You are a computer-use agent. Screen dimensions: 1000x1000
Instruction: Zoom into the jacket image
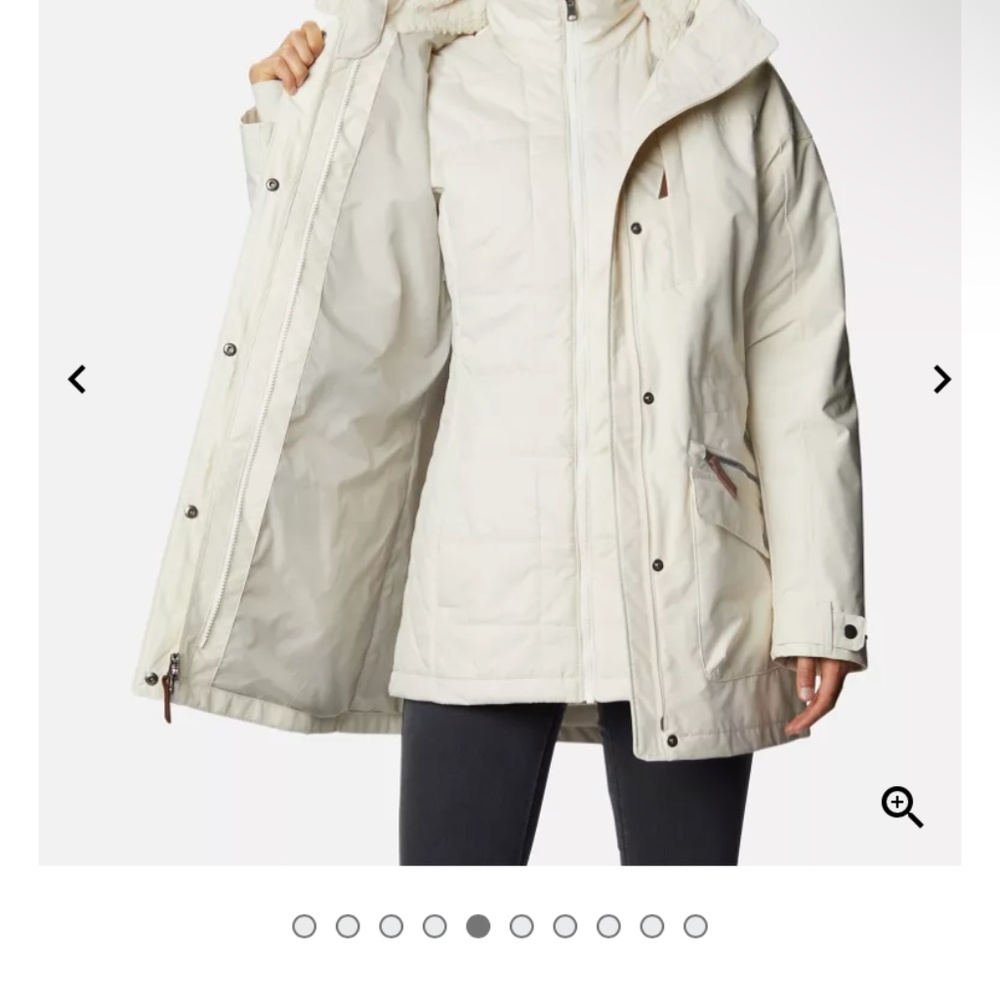901,807
